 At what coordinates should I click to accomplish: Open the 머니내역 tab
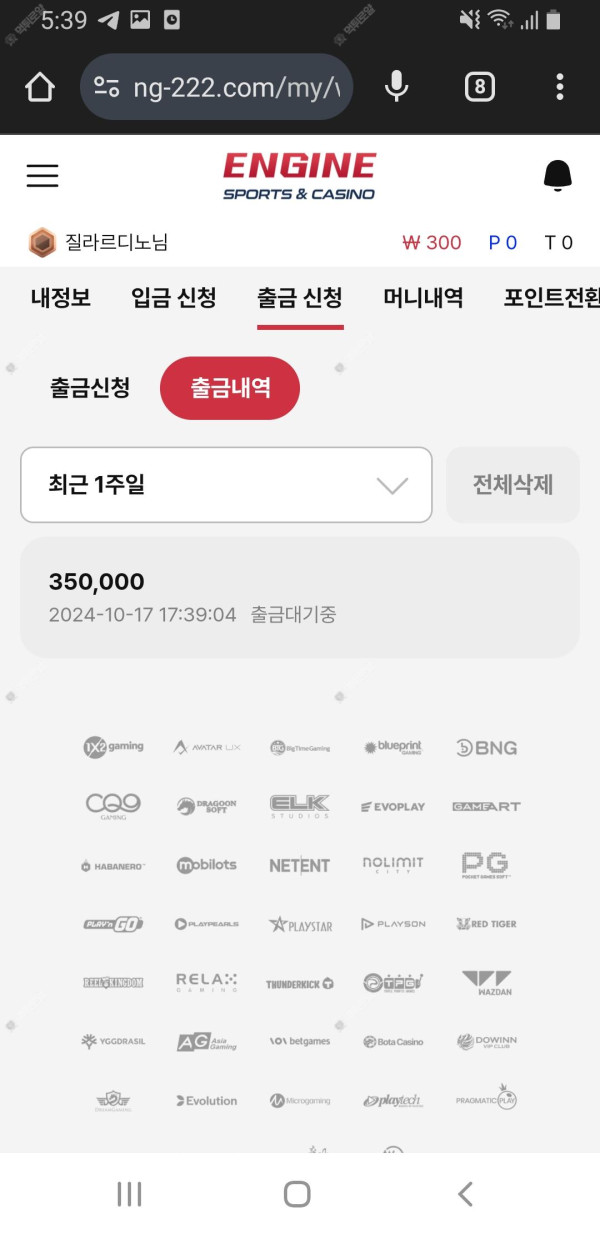point(423,297)
